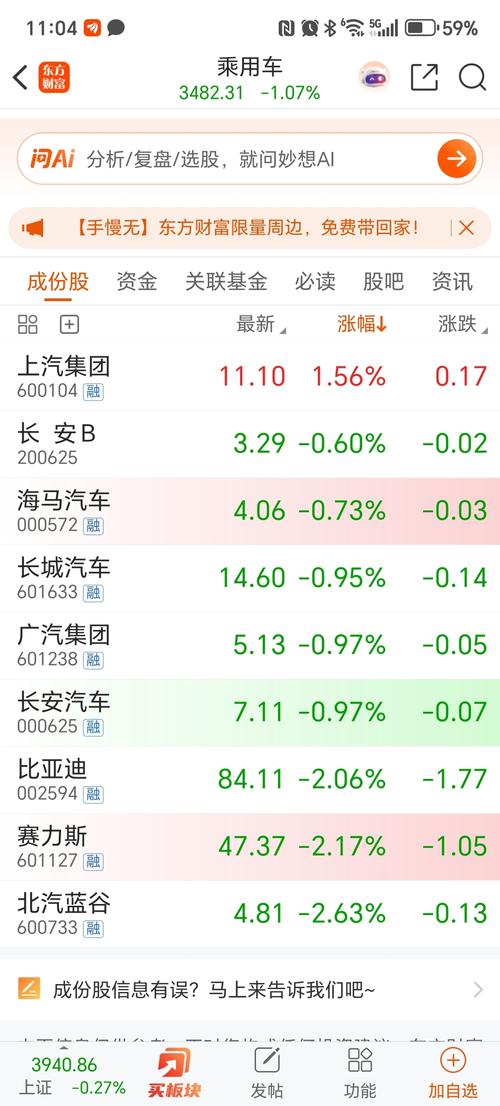
Task: Toggle the grid layout view icon
Action: pos(28,324)
